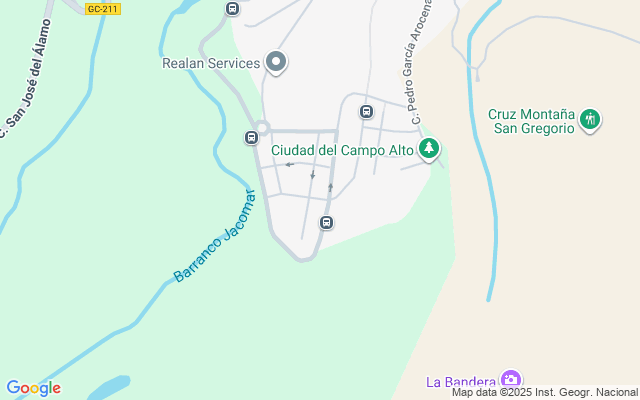Select the La Bandera photo spot marker
640x400 pixels.
pos(511,380)
